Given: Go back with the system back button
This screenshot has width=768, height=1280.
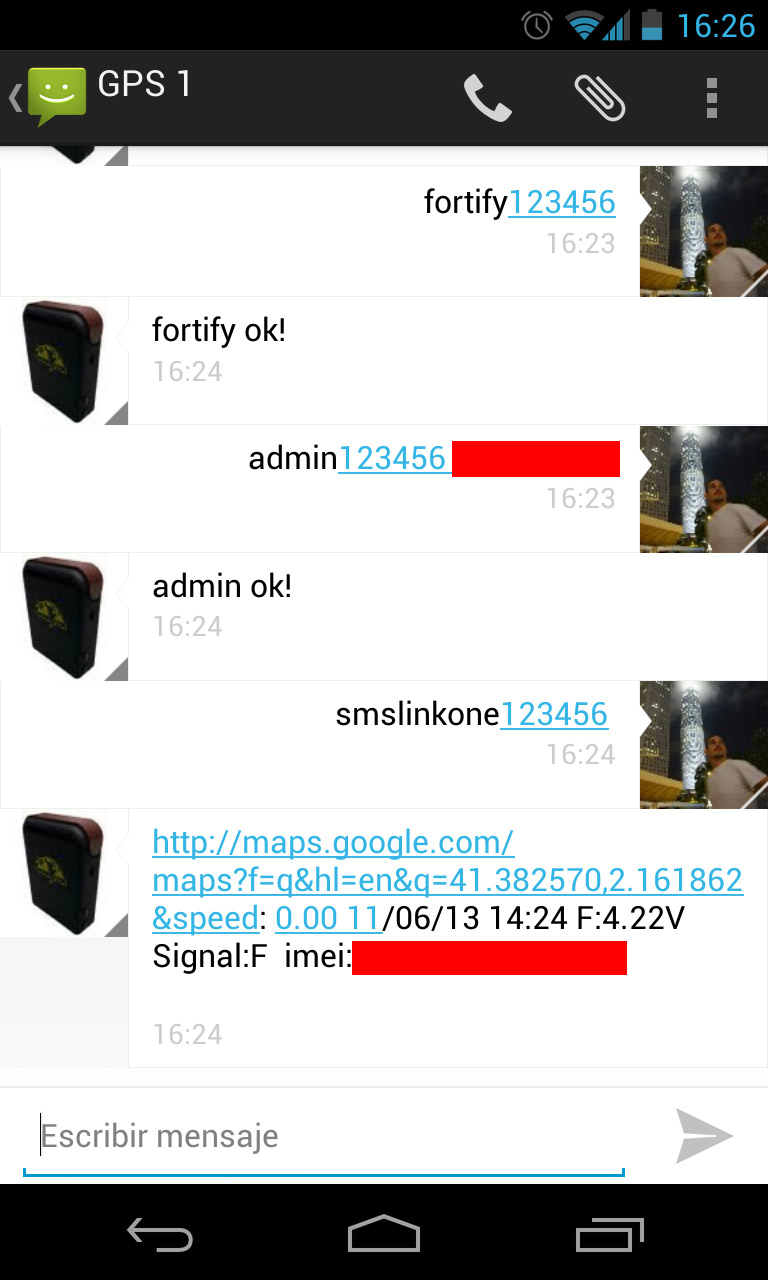Looking at the screenshot, I should coord(160,1234).
